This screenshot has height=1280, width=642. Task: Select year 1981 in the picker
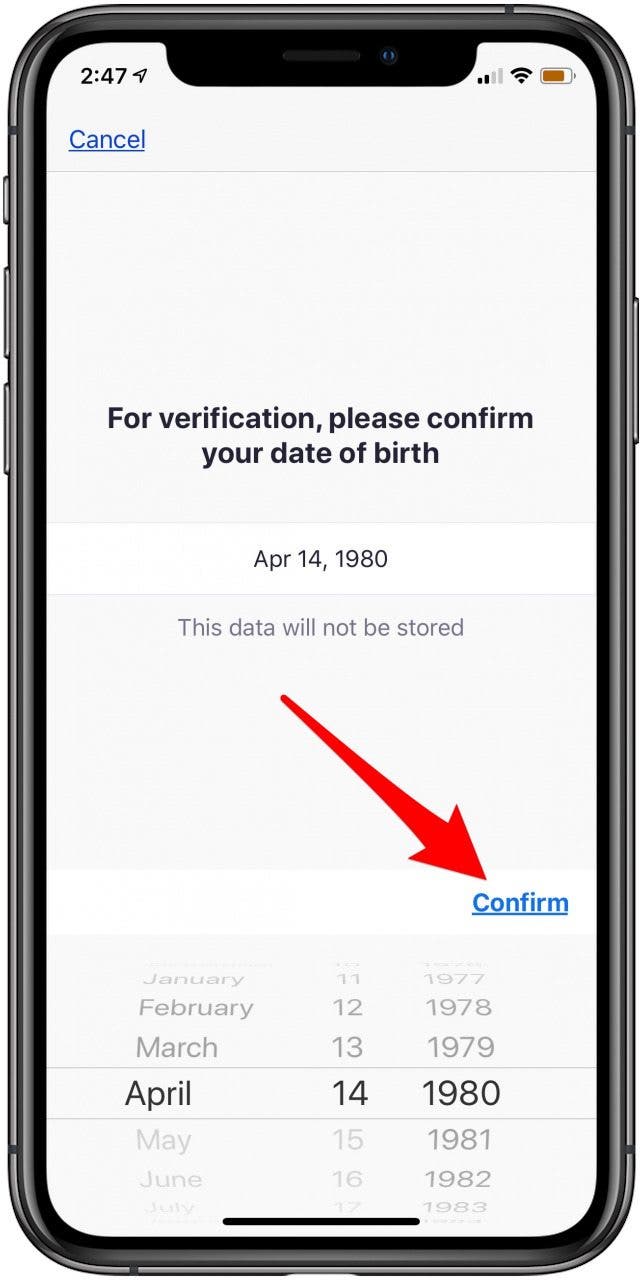point(460,1139)
